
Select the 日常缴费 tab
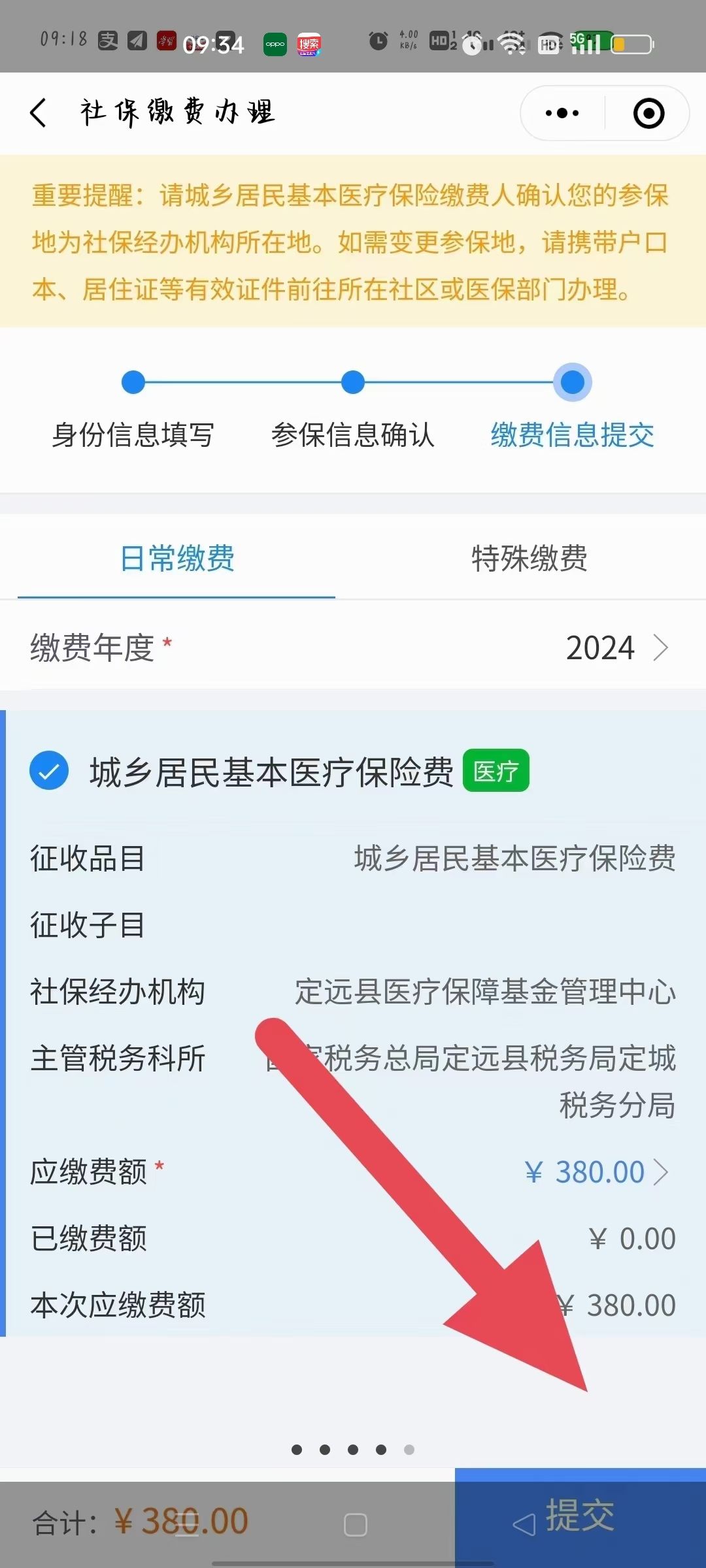(176, 559)
